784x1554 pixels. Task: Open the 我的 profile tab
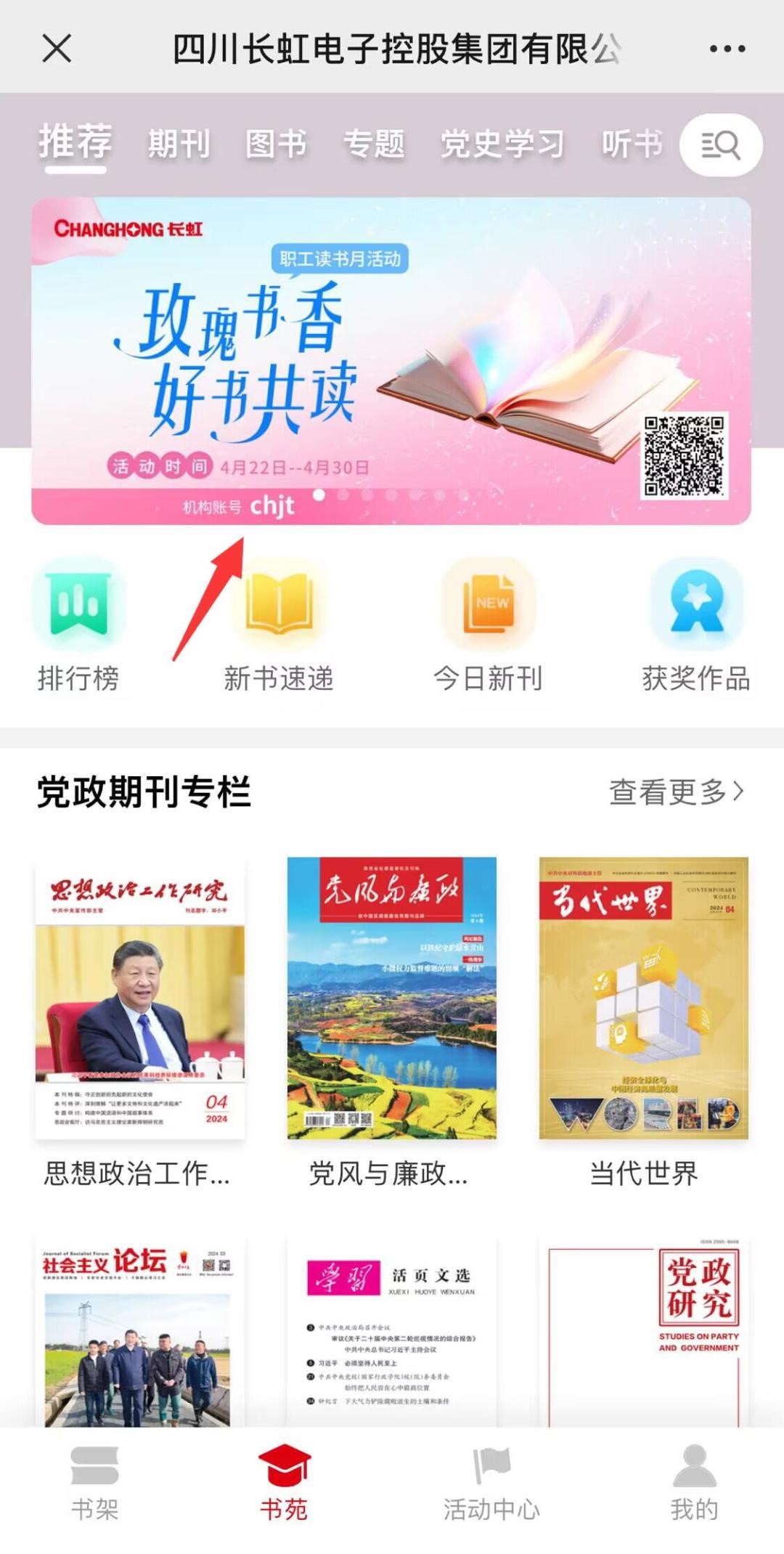(694, 1483)
